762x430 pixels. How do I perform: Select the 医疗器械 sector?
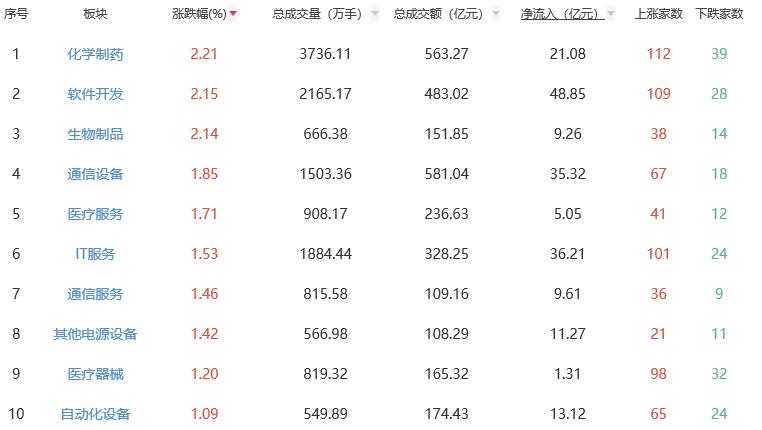95,374
